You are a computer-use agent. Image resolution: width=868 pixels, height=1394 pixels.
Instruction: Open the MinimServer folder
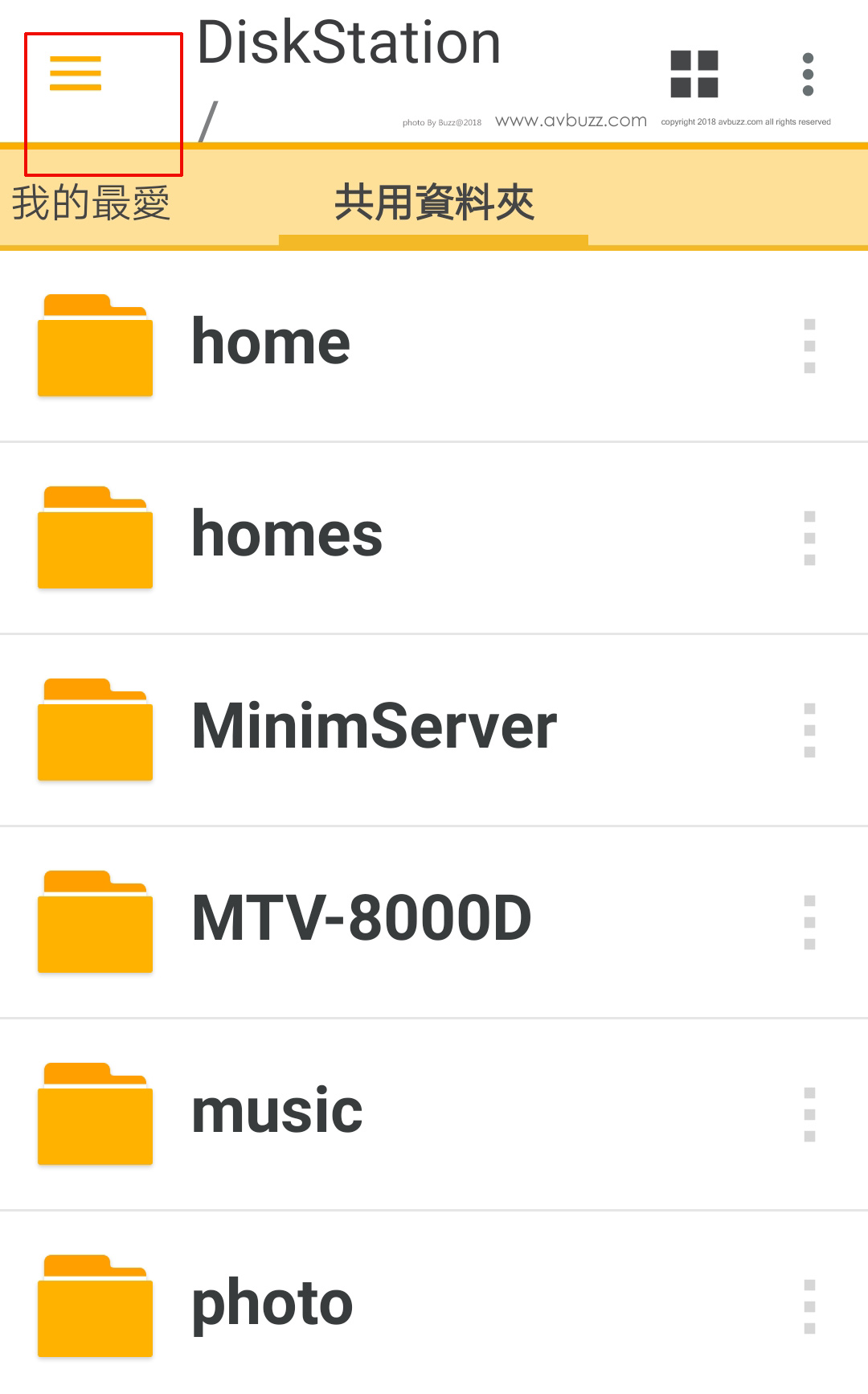[x=374, y=728]
